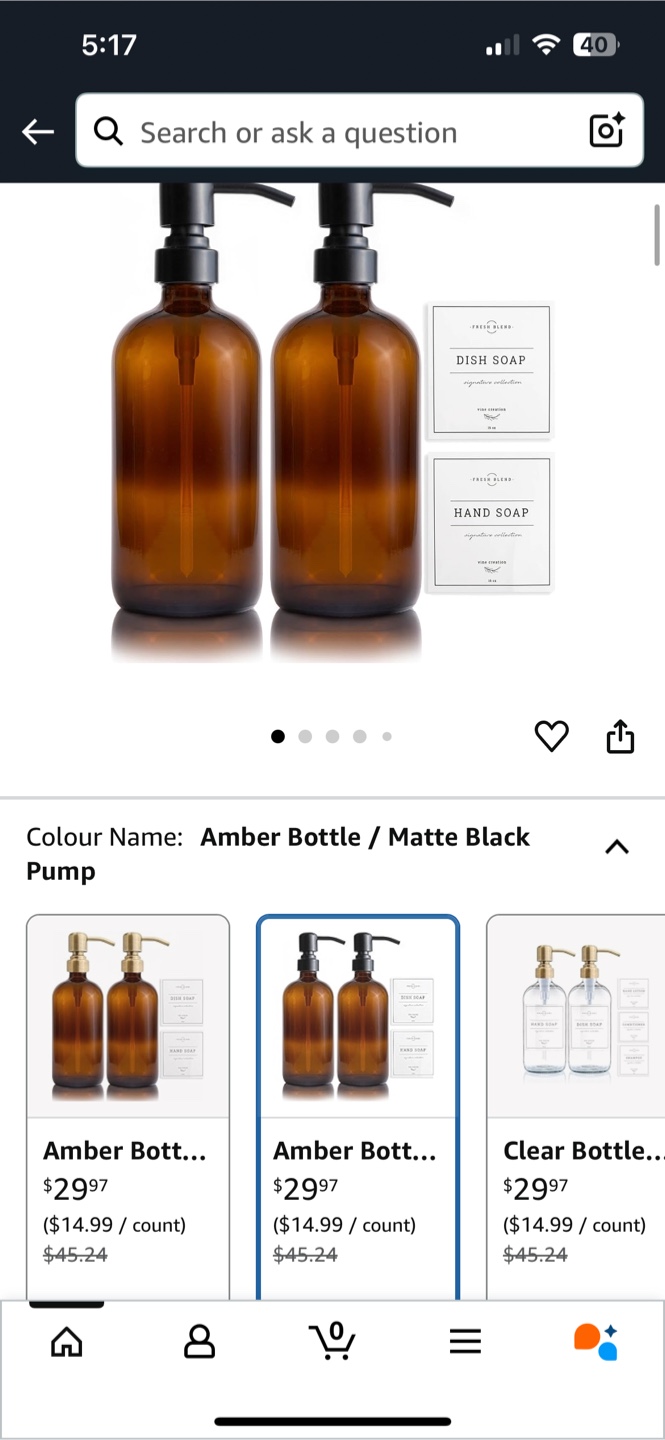Viewport: 665px width, 1440px height.
Task: Select the Clear Bottle colour option
Action: [575, 1100]
